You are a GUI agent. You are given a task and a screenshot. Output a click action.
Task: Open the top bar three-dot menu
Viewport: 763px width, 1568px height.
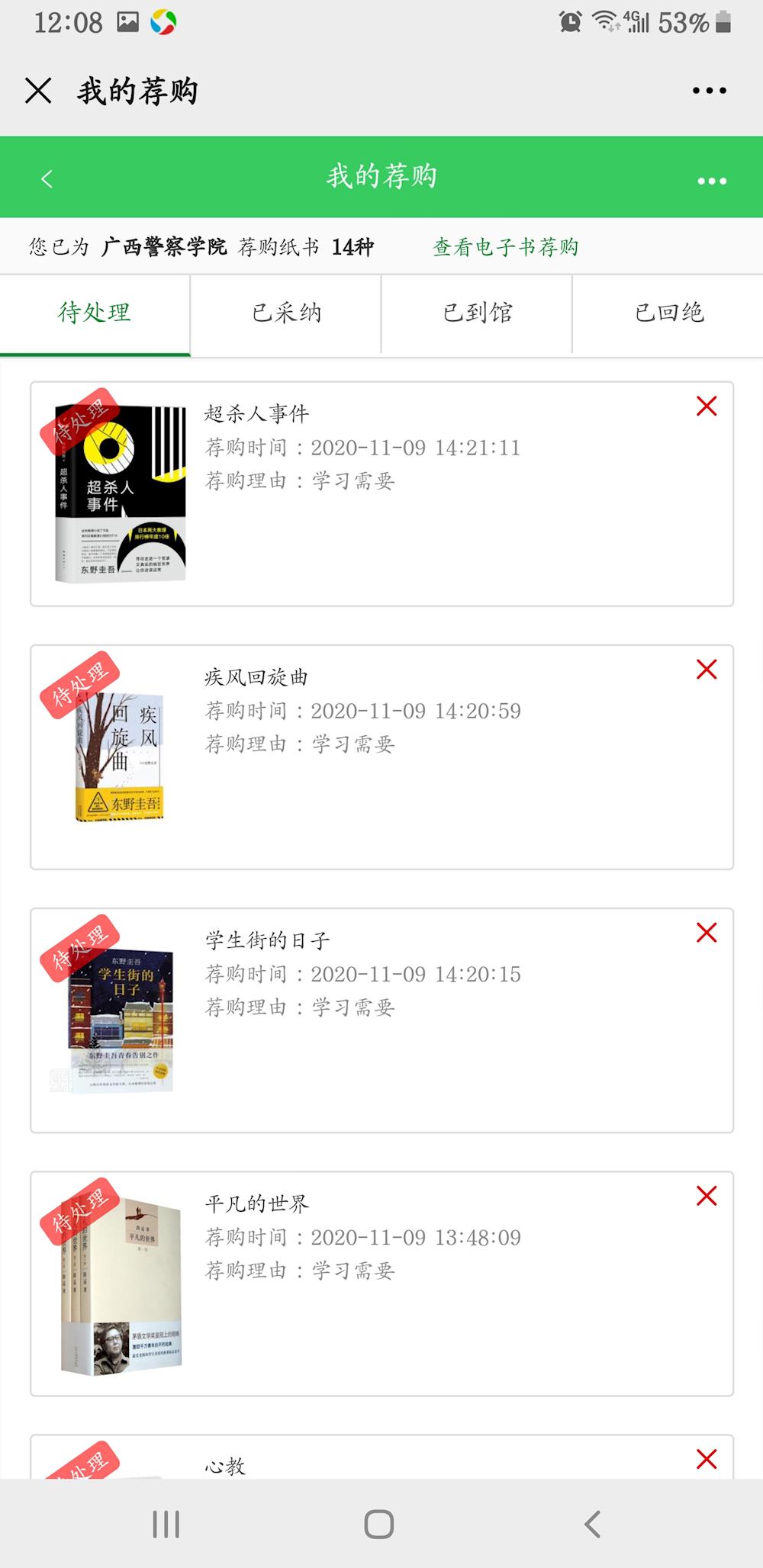[x=709, y=91]
